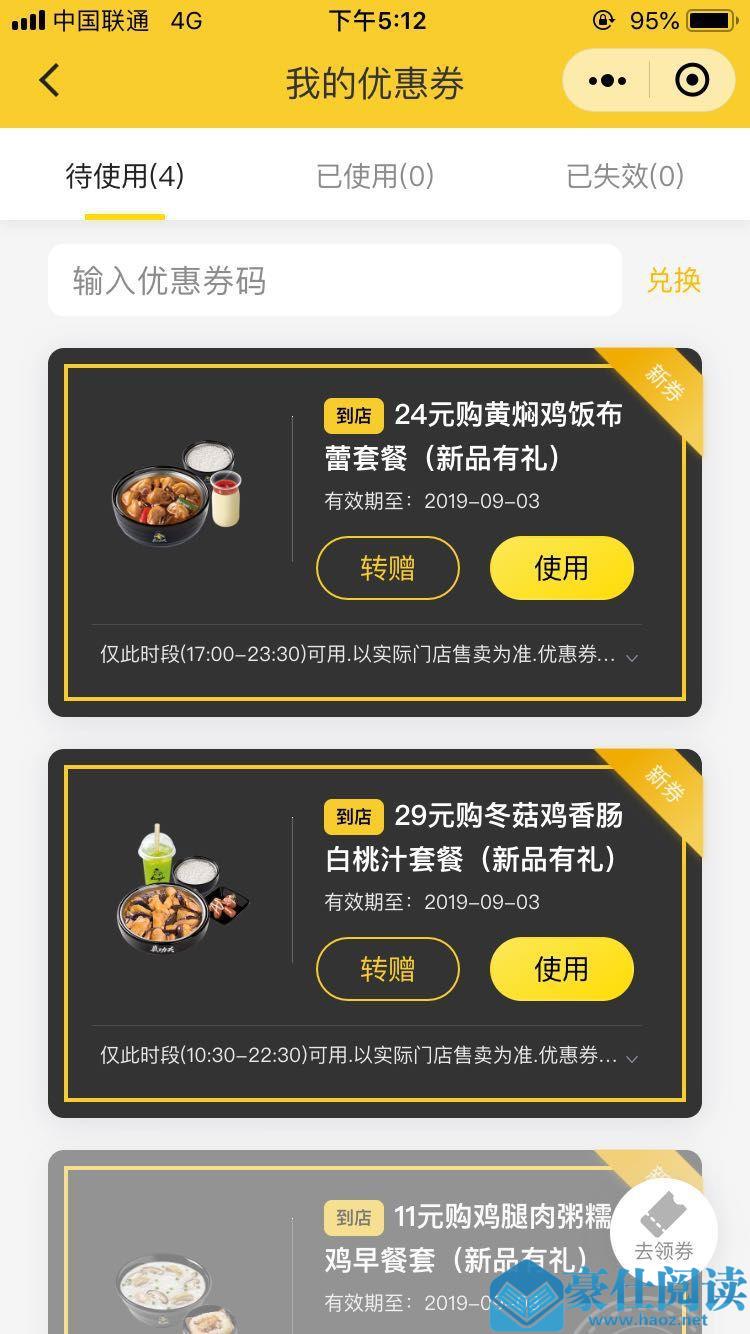Open the 11元购鸡腿肉粥 coupon card
This screenshot has width=750, height=1334.
tap(375, 1242)
